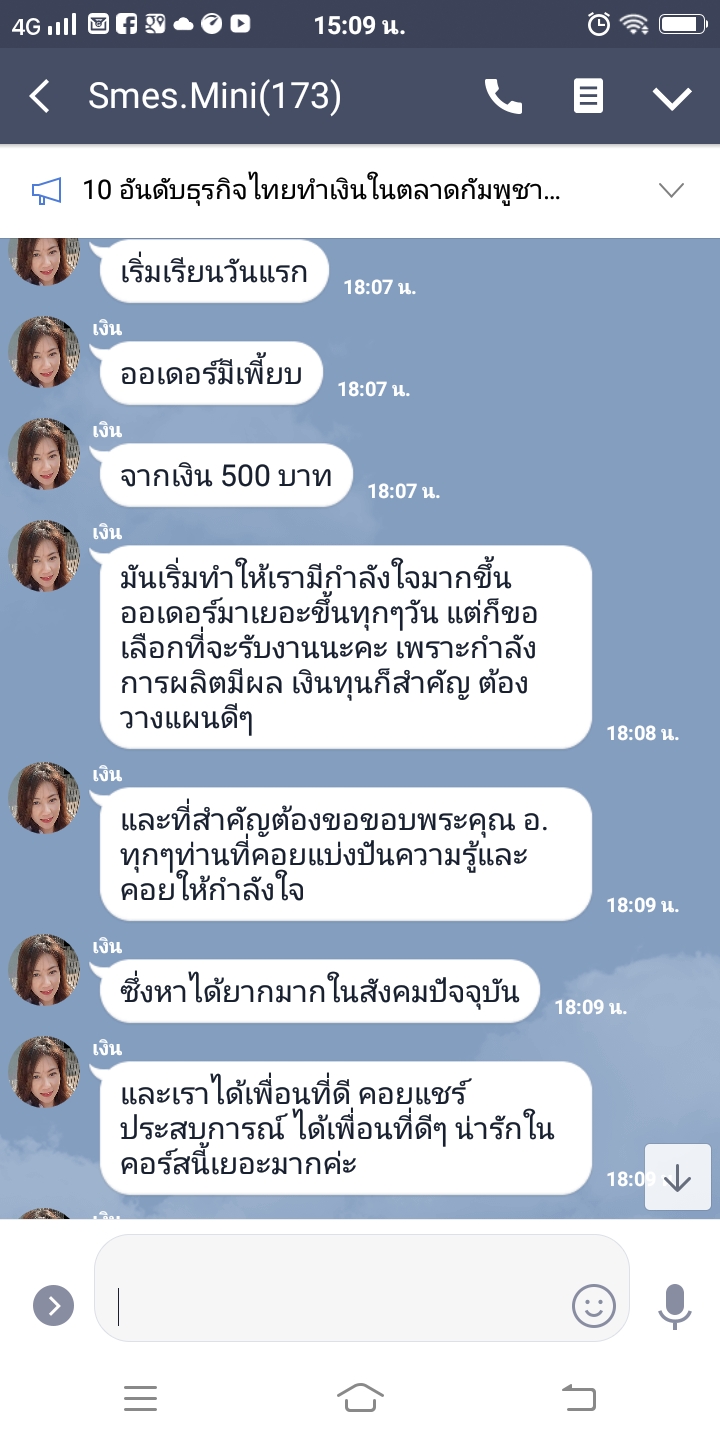Open the group notes icon
This screenshot has height=1440, width=720.
click(588, 97)
